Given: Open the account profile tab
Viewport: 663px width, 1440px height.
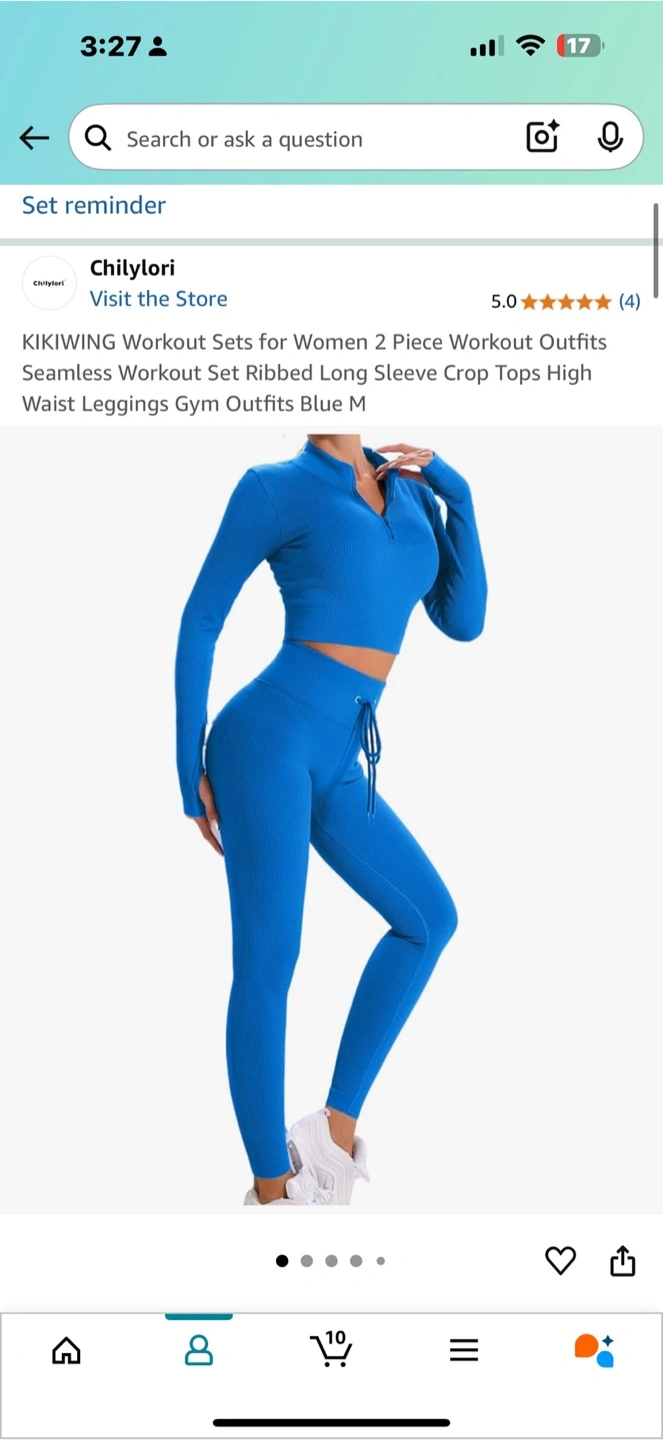Looking at the screenshot, I should coord(199,1351).
